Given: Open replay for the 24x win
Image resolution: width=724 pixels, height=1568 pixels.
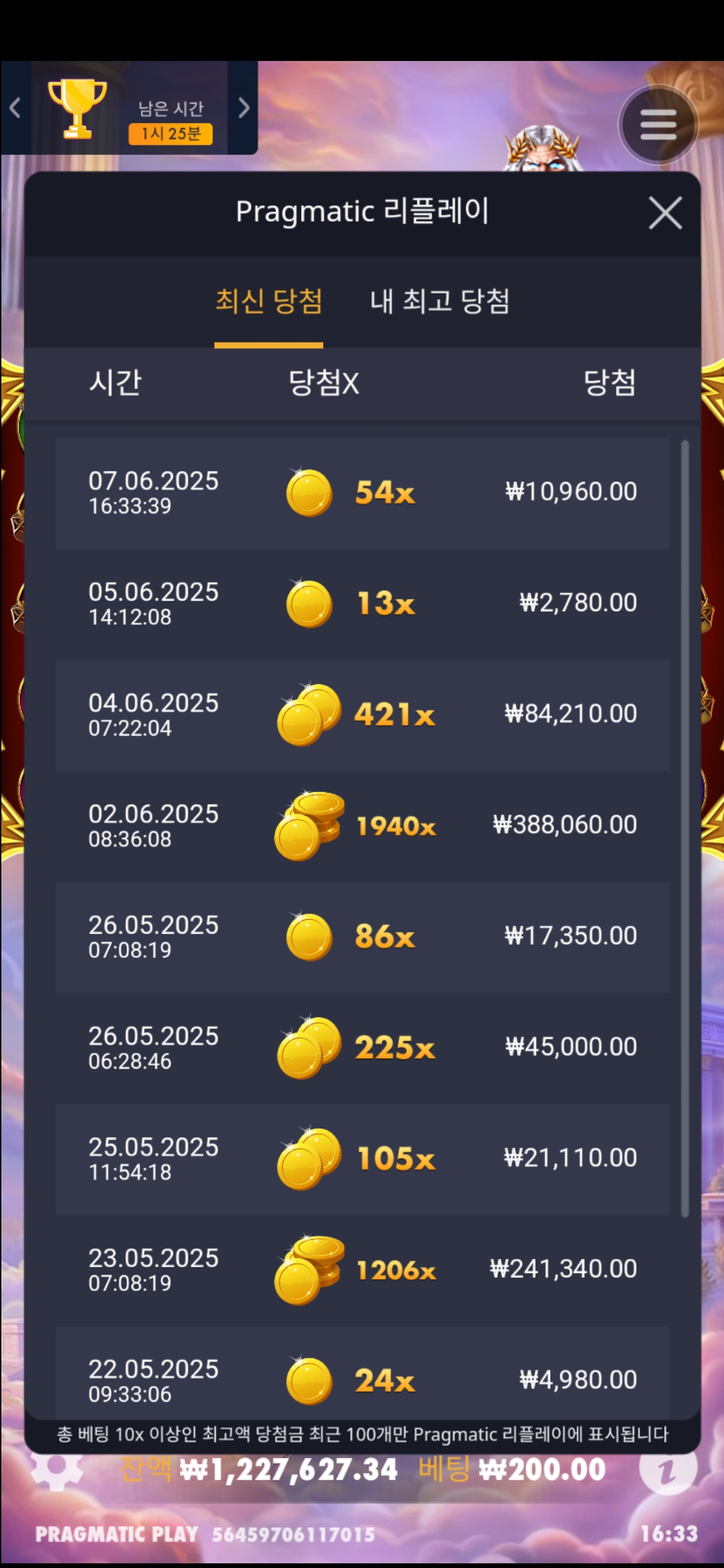Looking at the screenshot, I should (x=362, y=1377).
